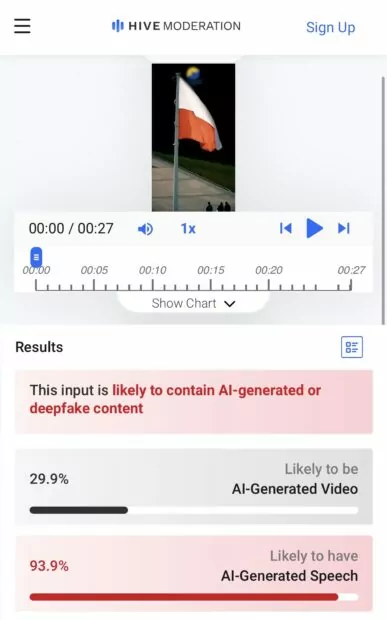Tap the timeline scrubber handle
Image resolution: width=387 pixels, height=620 pixels.
click(x=36, y=257)
